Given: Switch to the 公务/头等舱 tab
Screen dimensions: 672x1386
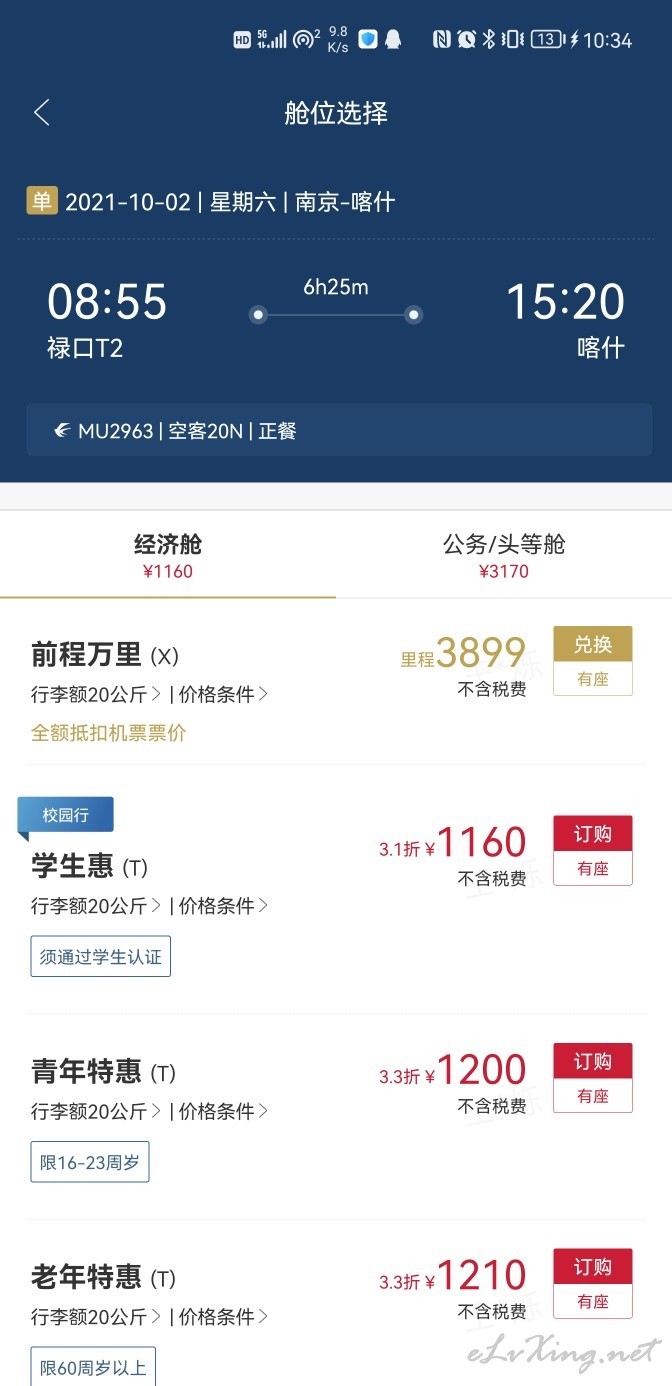Looking at the screenshot, I should pyautogui.click(x=504, y=555).
